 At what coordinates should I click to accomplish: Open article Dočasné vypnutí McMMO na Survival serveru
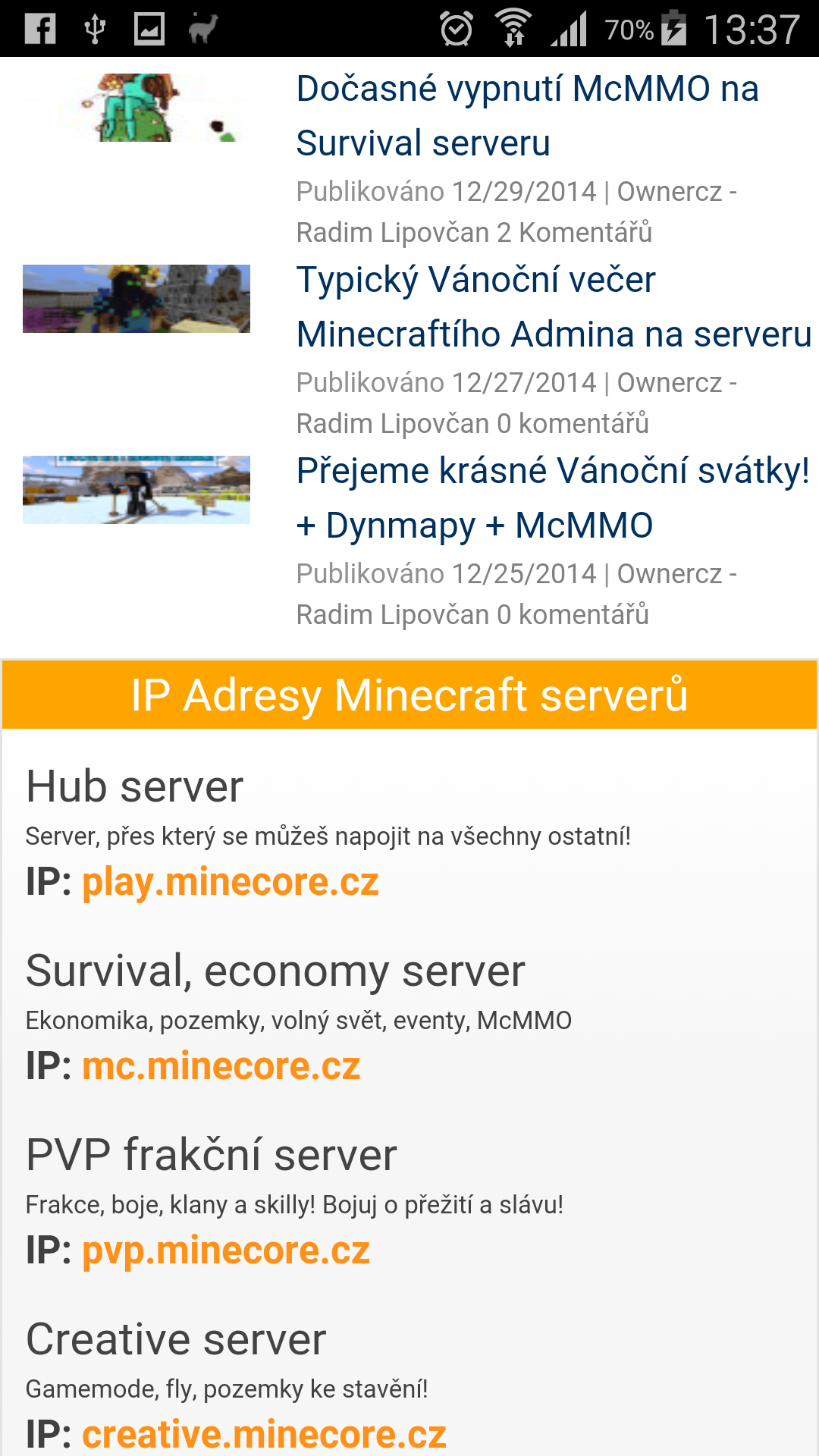[526, 115]
